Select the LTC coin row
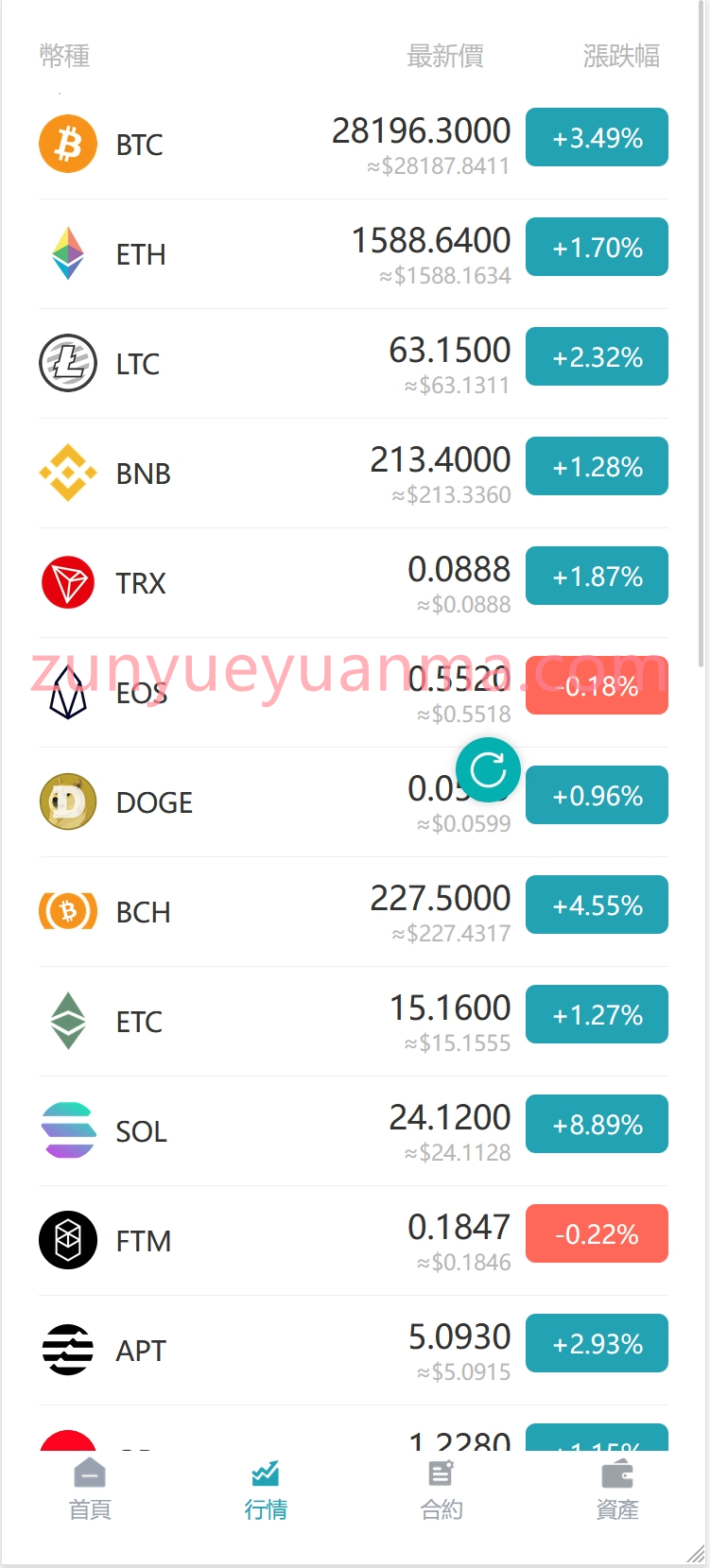The height and width of the screenshot is (1568, 710). pos(353,364)
